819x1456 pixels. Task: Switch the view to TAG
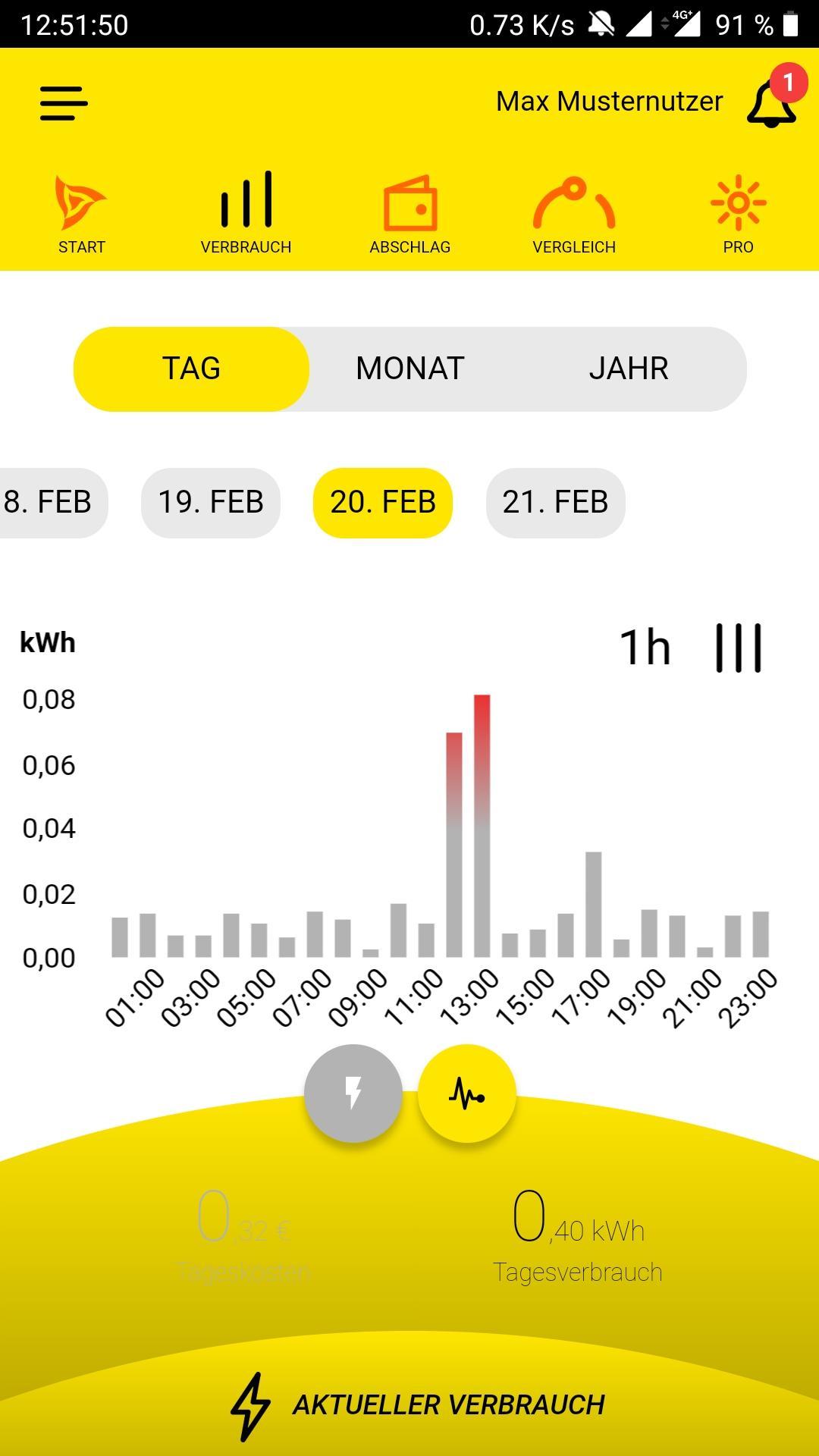tap(192, 368)
